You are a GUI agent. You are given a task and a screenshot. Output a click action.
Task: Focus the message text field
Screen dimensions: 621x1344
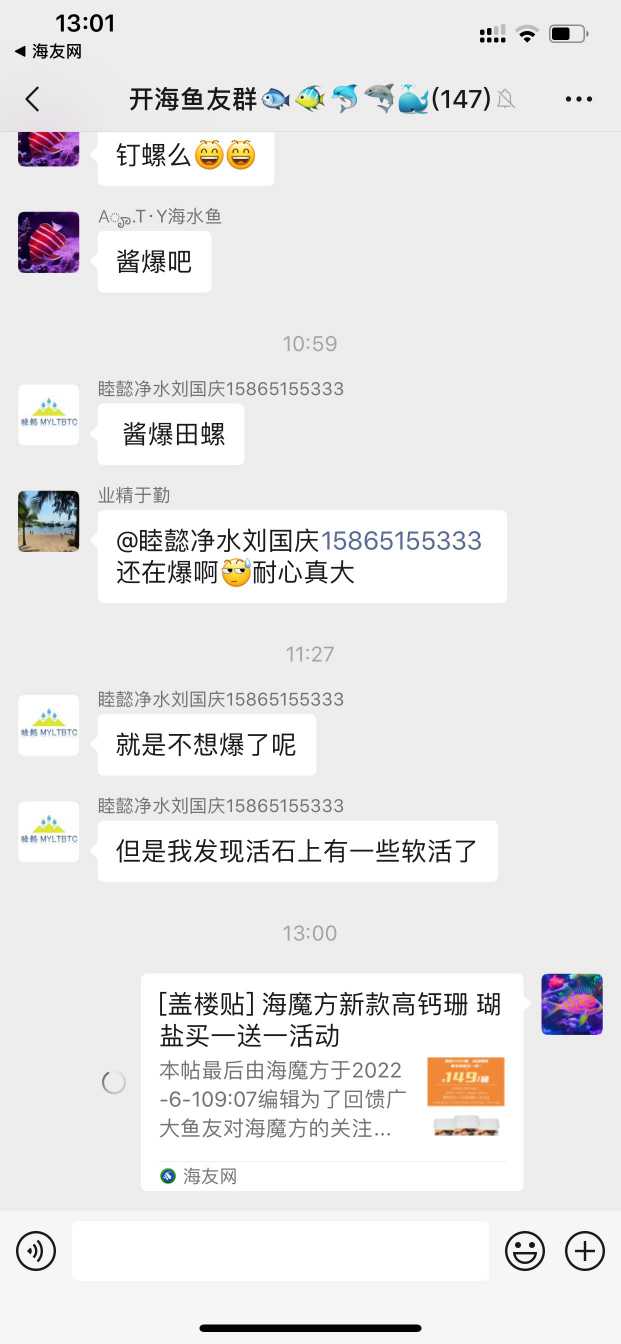[x=280, y=1251]
